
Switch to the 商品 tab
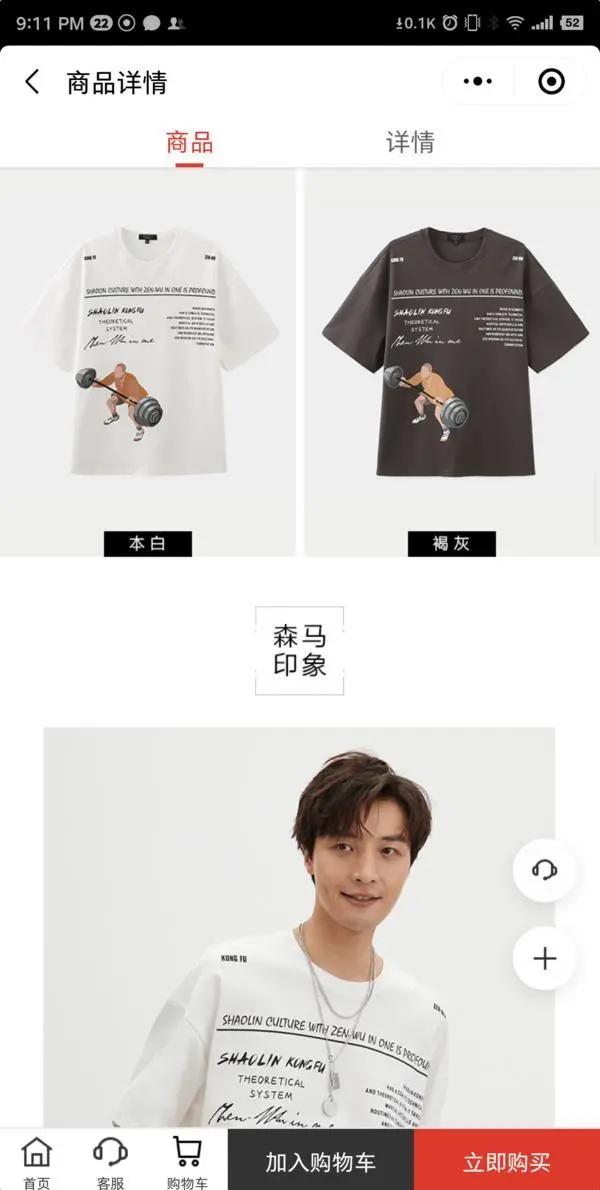click(x=189, y=142)
